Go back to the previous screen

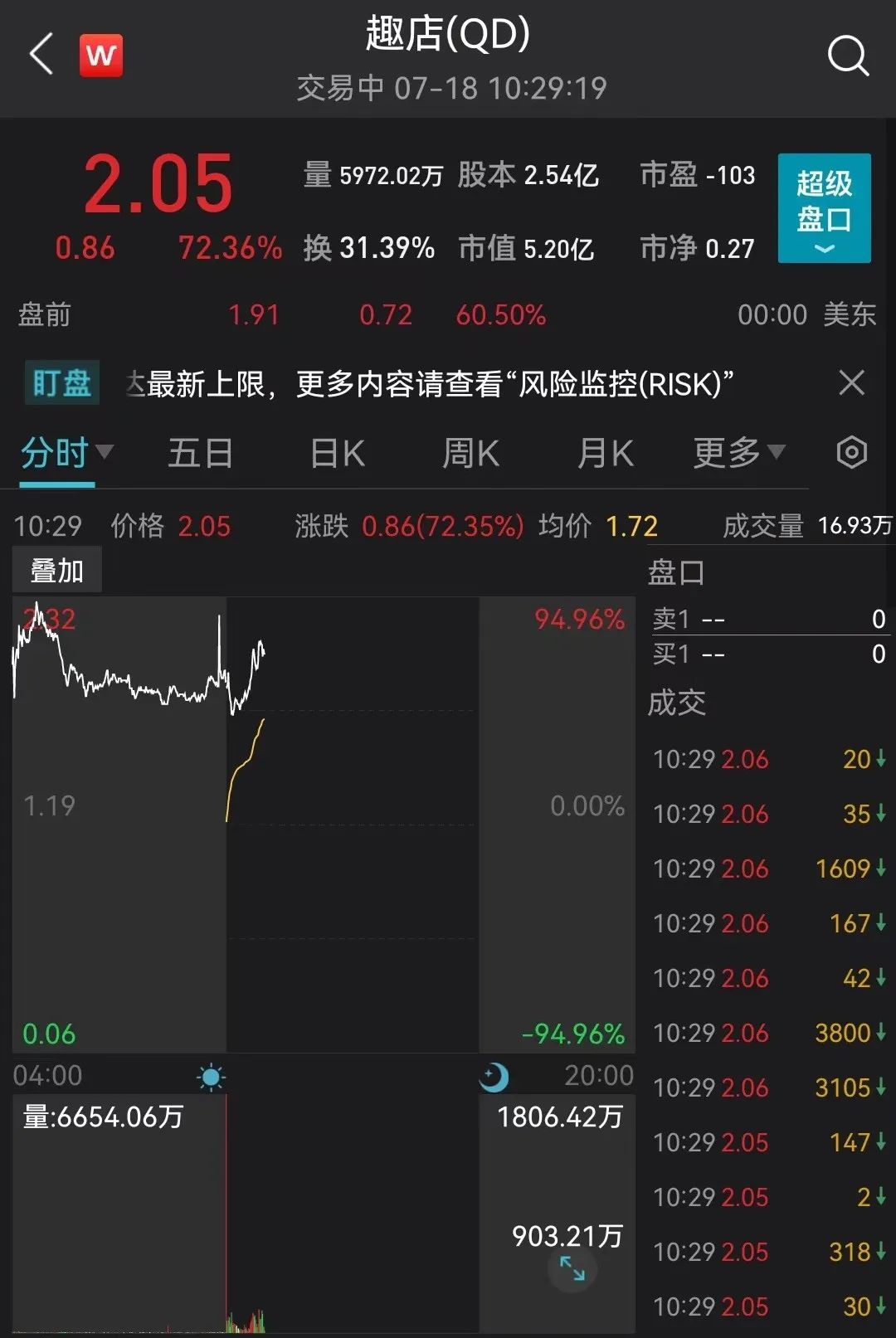41,55
